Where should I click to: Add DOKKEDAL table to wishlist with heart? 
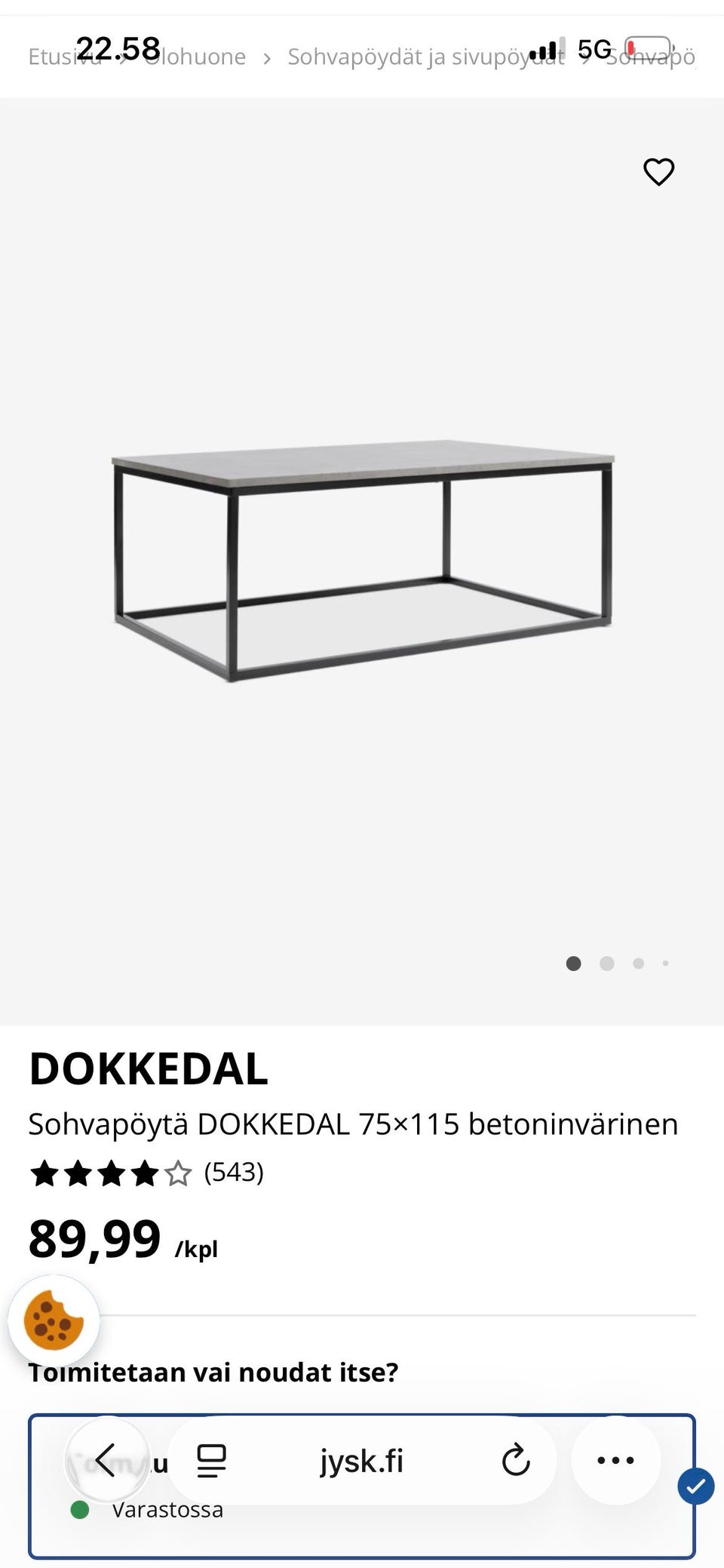tap(658, 172)
